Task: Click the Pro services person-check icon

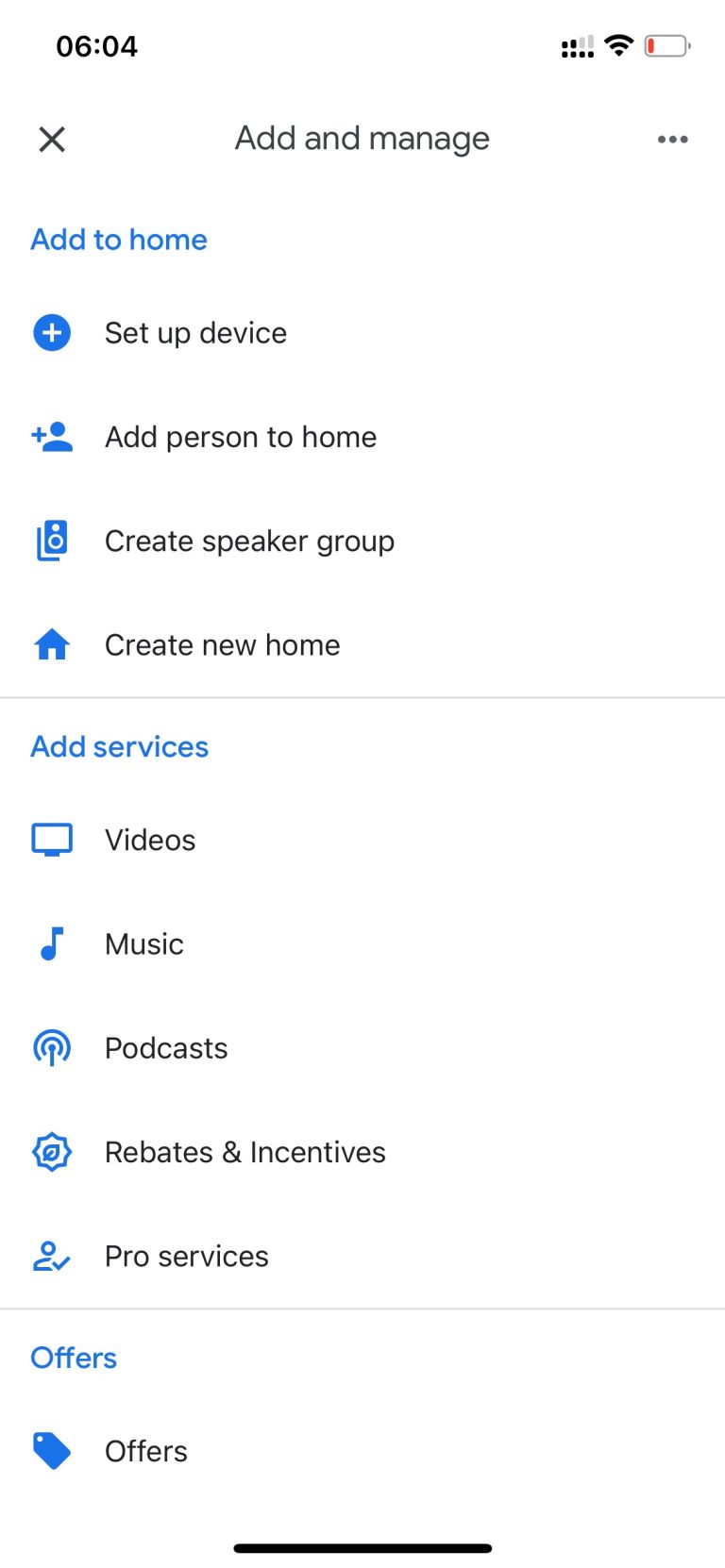Action: 52,1256
